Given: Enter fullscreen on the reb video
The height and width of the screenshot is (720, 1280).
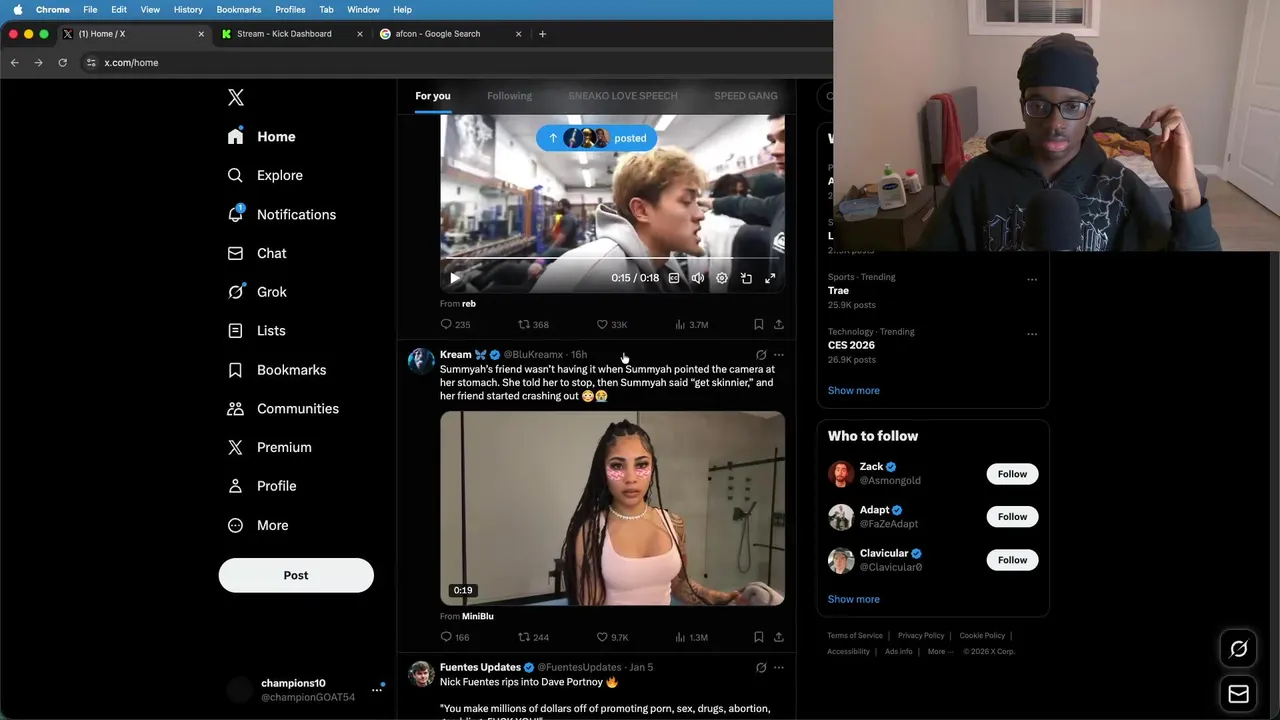Looking at the screenshot, I should [770, 278].
